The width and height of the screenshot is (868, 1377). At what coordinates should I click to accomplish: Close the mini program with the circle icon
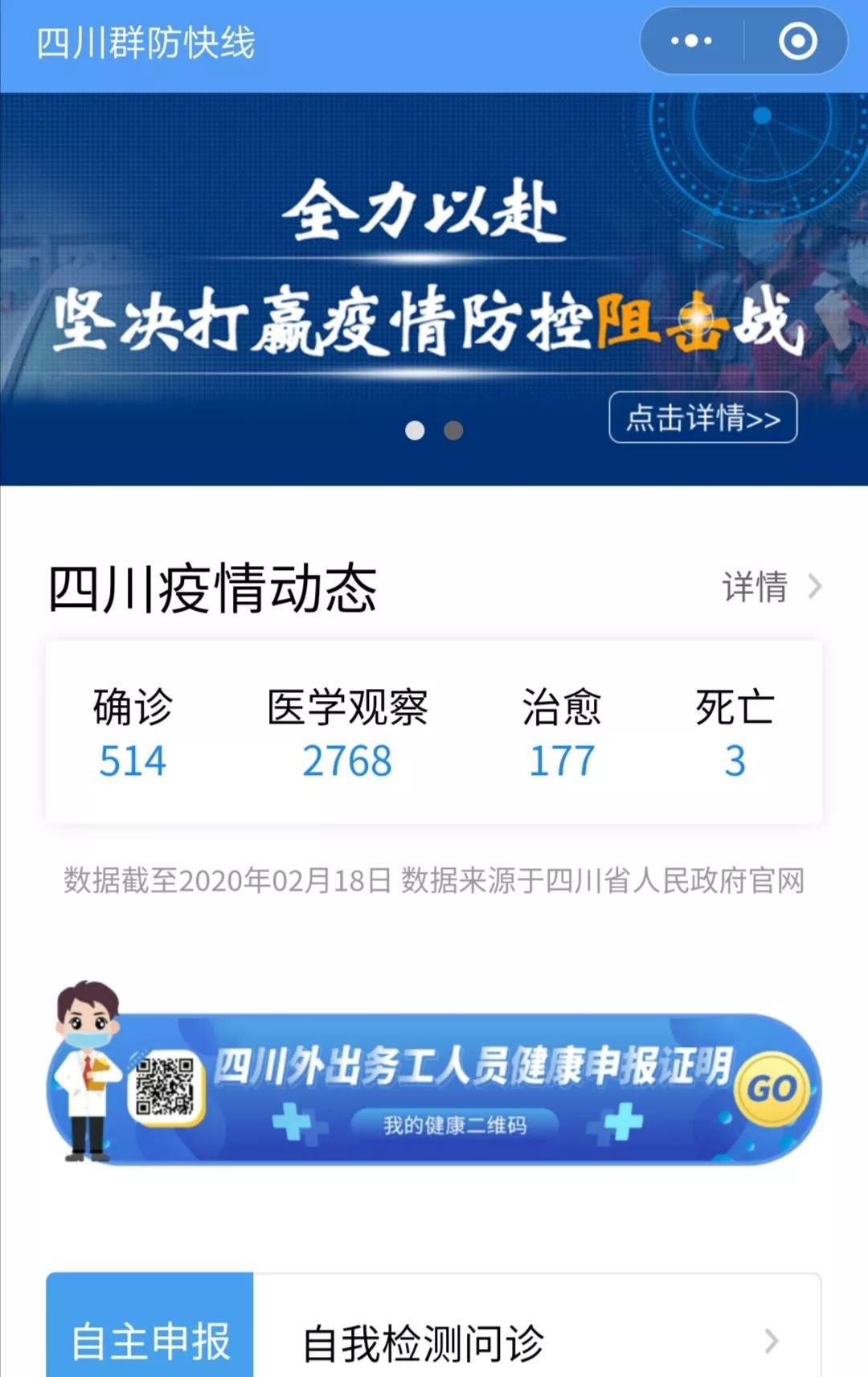click(x=797, y=41)
